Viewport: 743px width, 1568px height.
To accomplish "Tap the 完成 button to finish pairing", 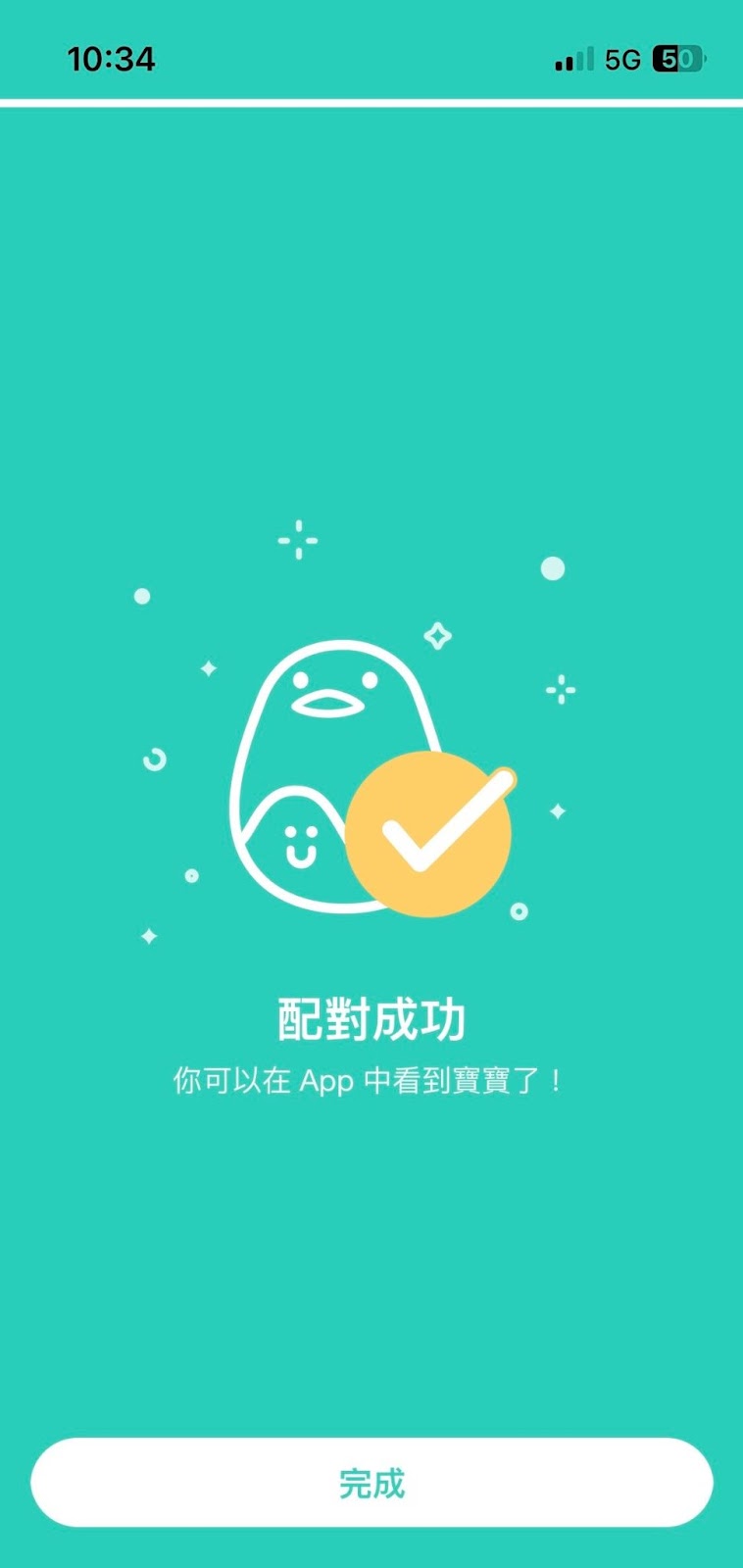I will 371,1482.
